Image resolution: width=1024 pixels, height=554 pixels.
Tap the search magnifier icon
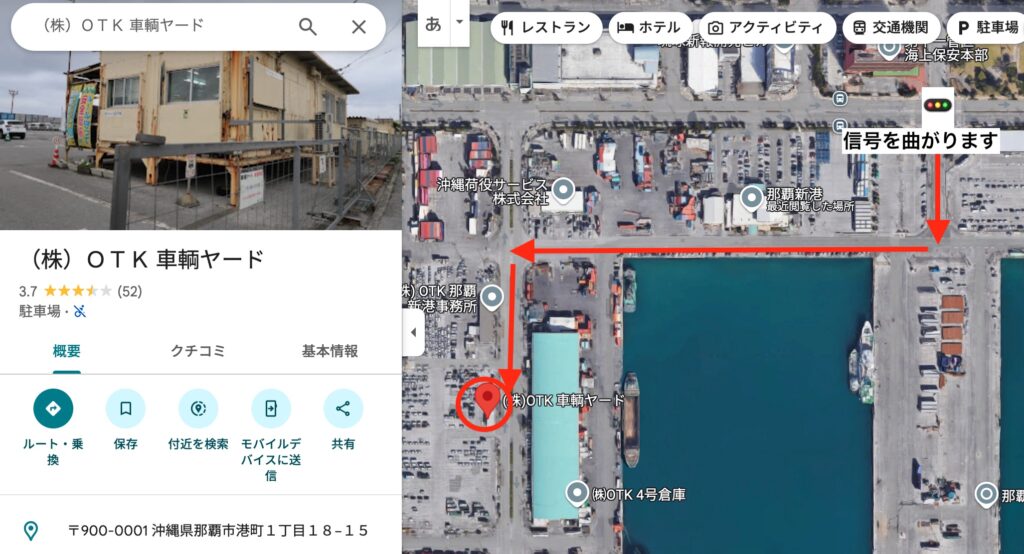308,27
